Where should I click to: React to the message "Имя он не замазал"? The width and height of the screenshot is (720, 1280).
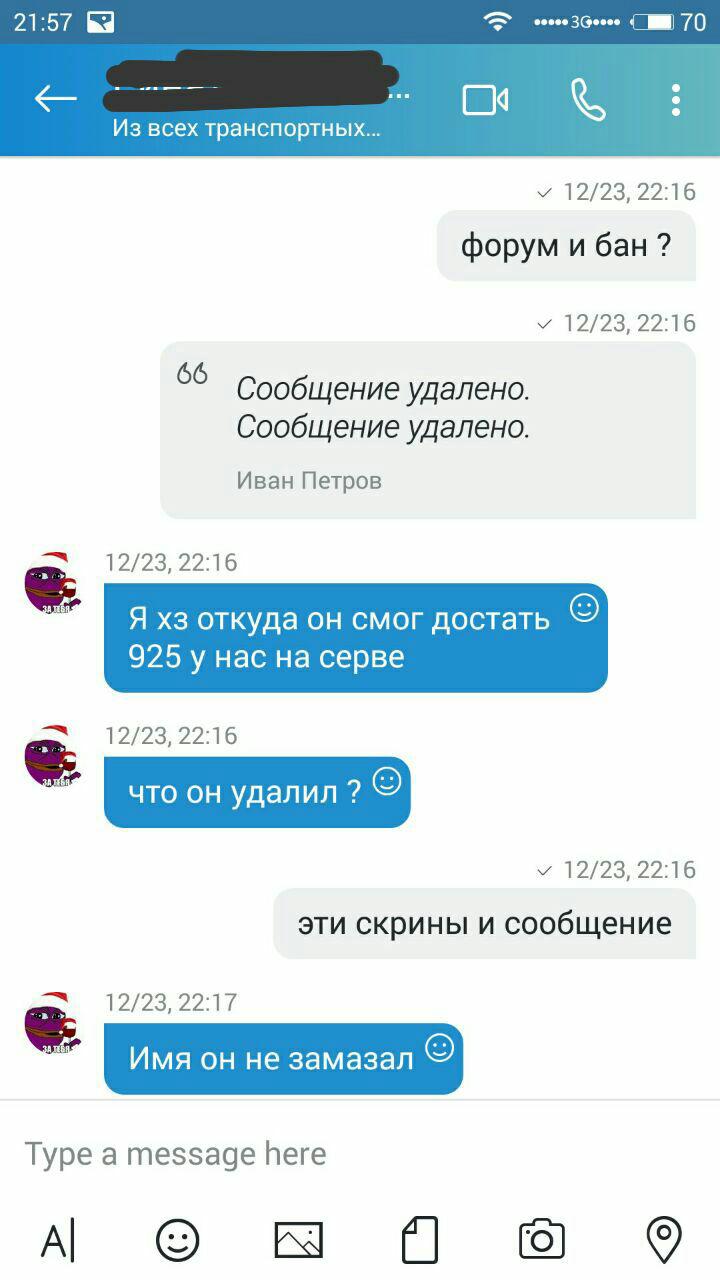point(440,1047)
